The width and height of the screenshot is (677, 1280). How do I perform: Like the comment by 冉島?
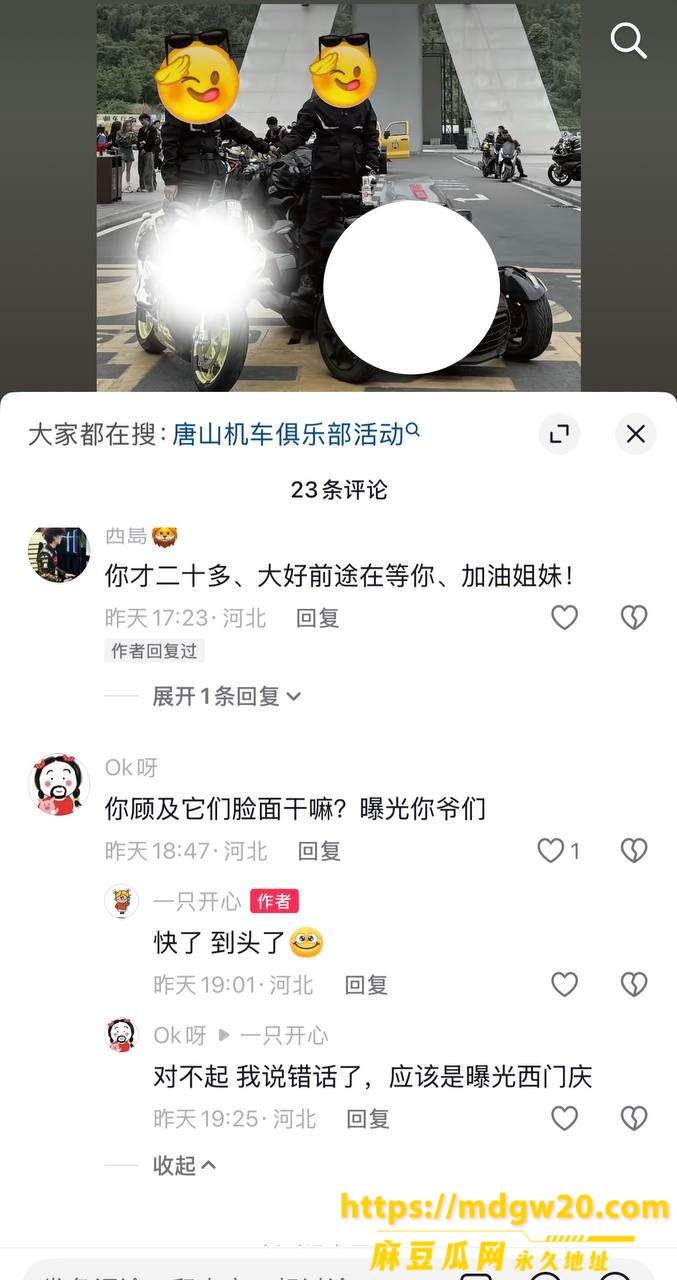coord(565,618)
